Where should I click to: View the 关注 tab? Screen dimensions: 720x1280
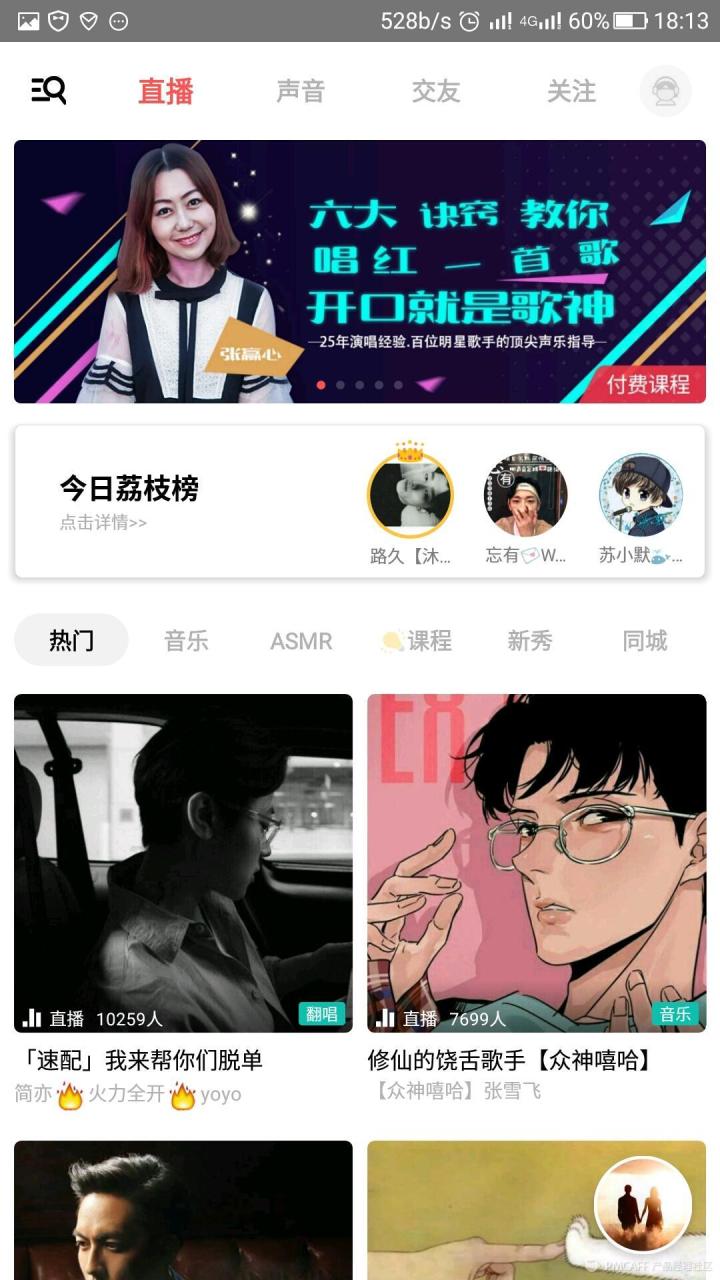click(571, 91)
